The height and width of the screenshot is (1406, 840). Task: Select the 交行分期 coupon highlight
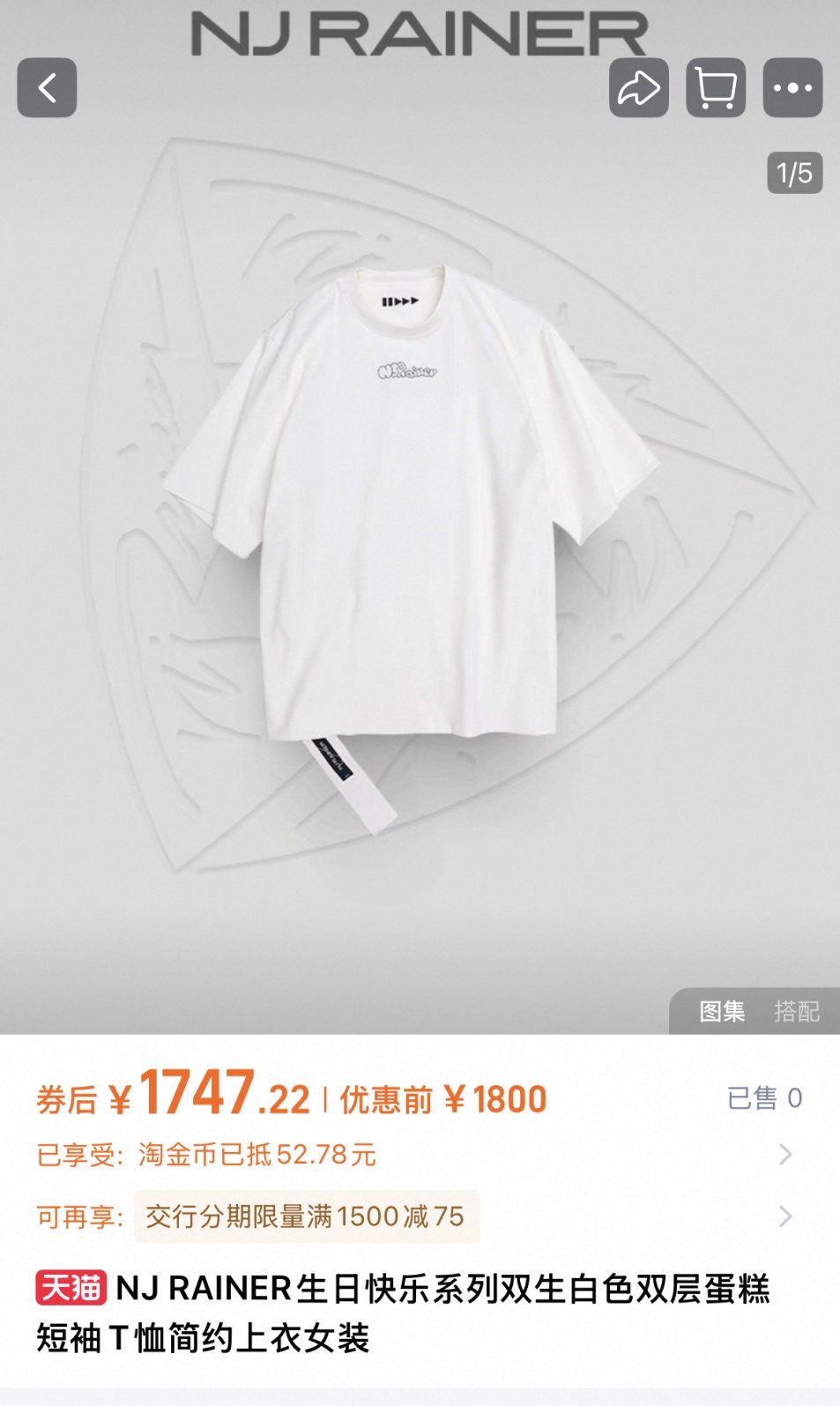pos(304,1217)
